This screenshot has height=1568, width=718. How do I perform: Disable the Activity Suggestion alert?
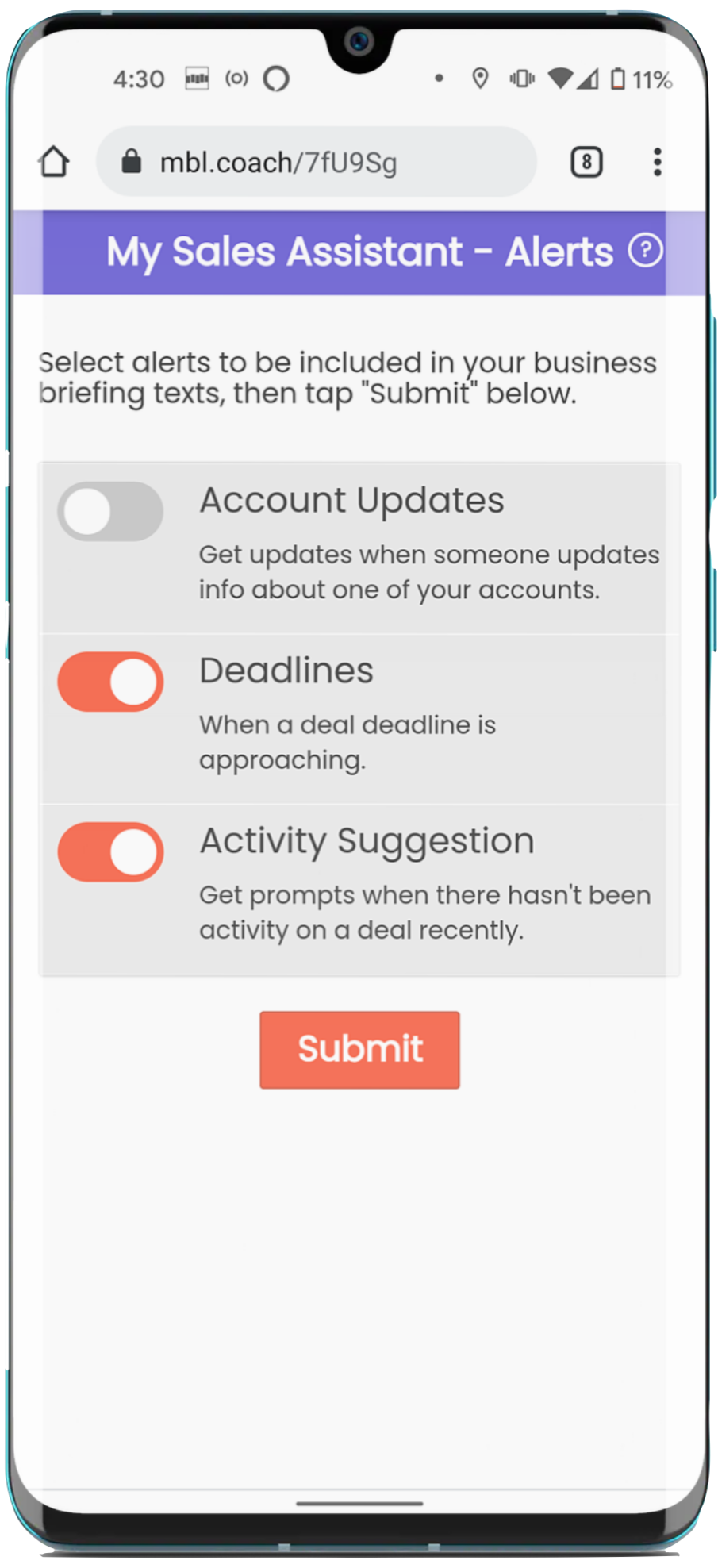pyautogui.click(x=110, y=852)
